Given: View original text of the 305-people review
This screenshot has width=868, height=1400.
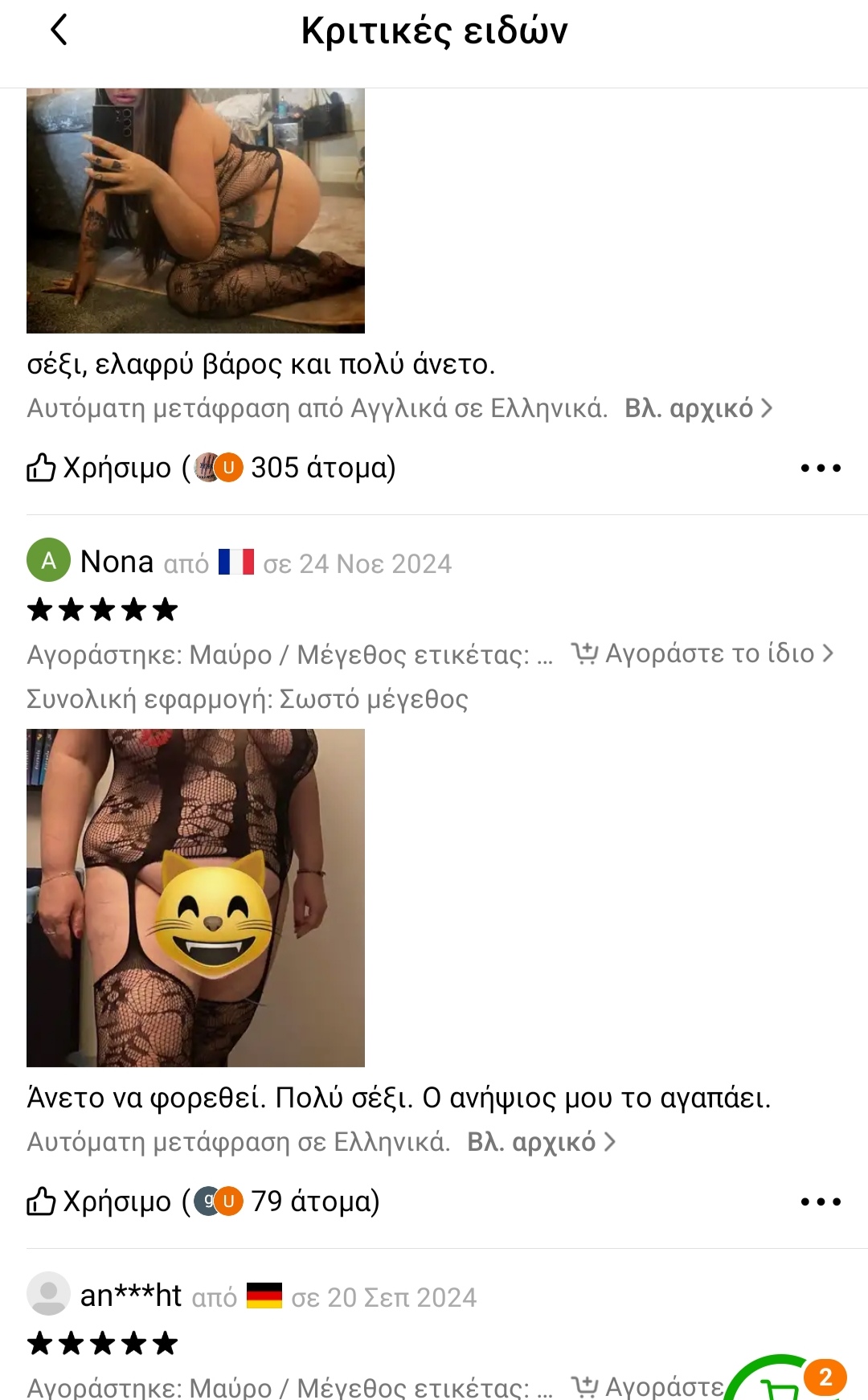Looking at the screenshot, I should click(x=698, y=408).
